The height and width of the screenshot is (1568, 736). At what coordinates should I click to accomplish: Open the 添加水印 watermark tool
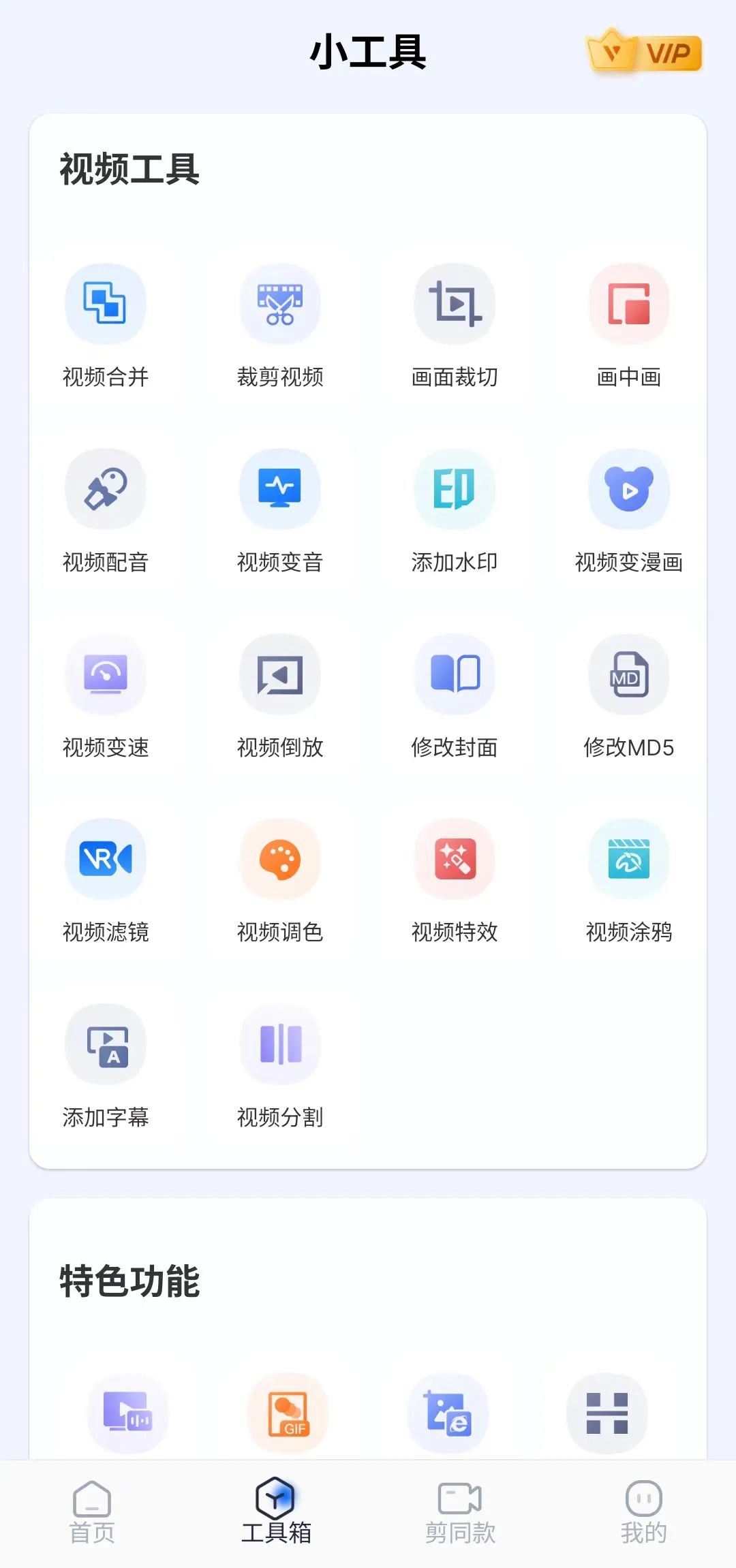pyautogui.click(x=455, y=489)
